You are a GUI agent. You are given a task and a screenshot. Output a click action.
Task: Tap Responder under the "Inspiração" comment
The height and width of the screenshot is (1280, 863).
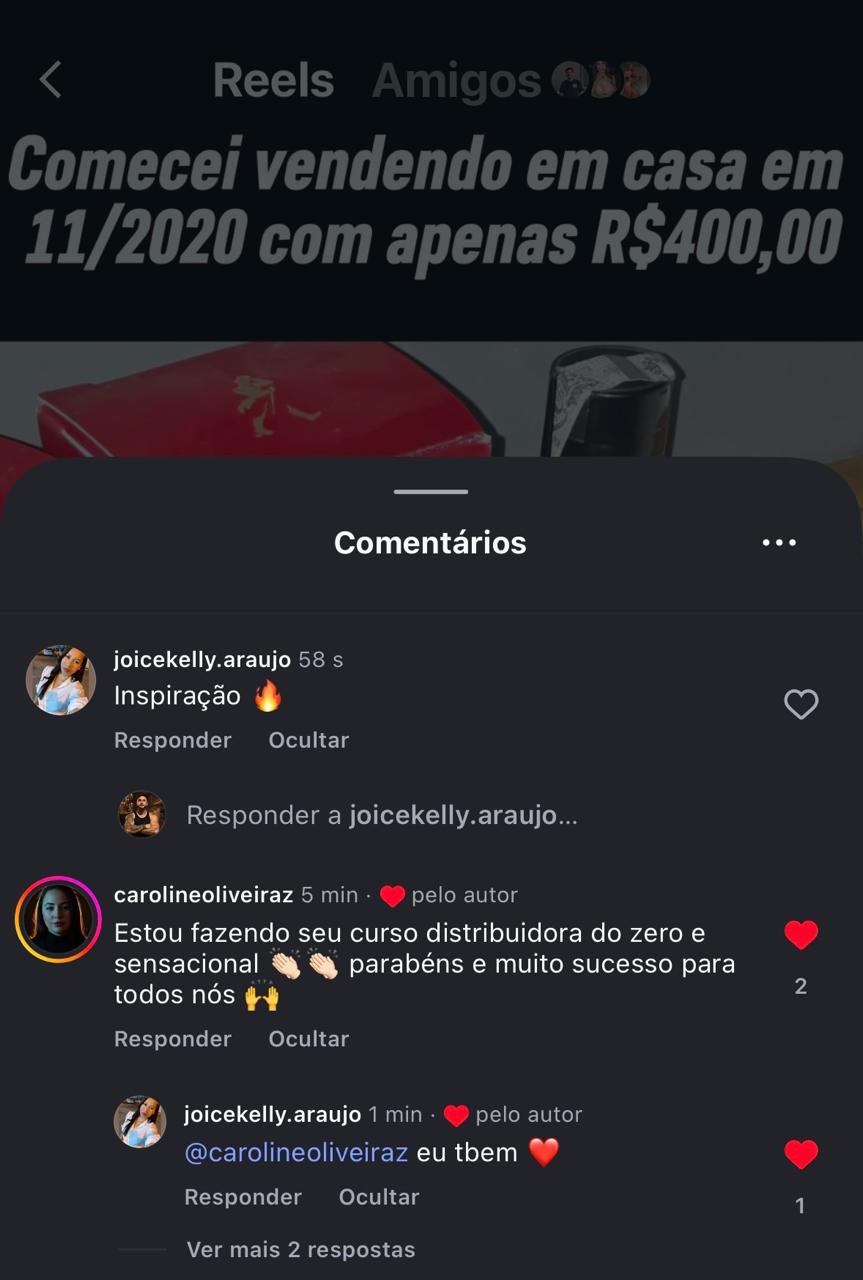(x=172, y=740)
